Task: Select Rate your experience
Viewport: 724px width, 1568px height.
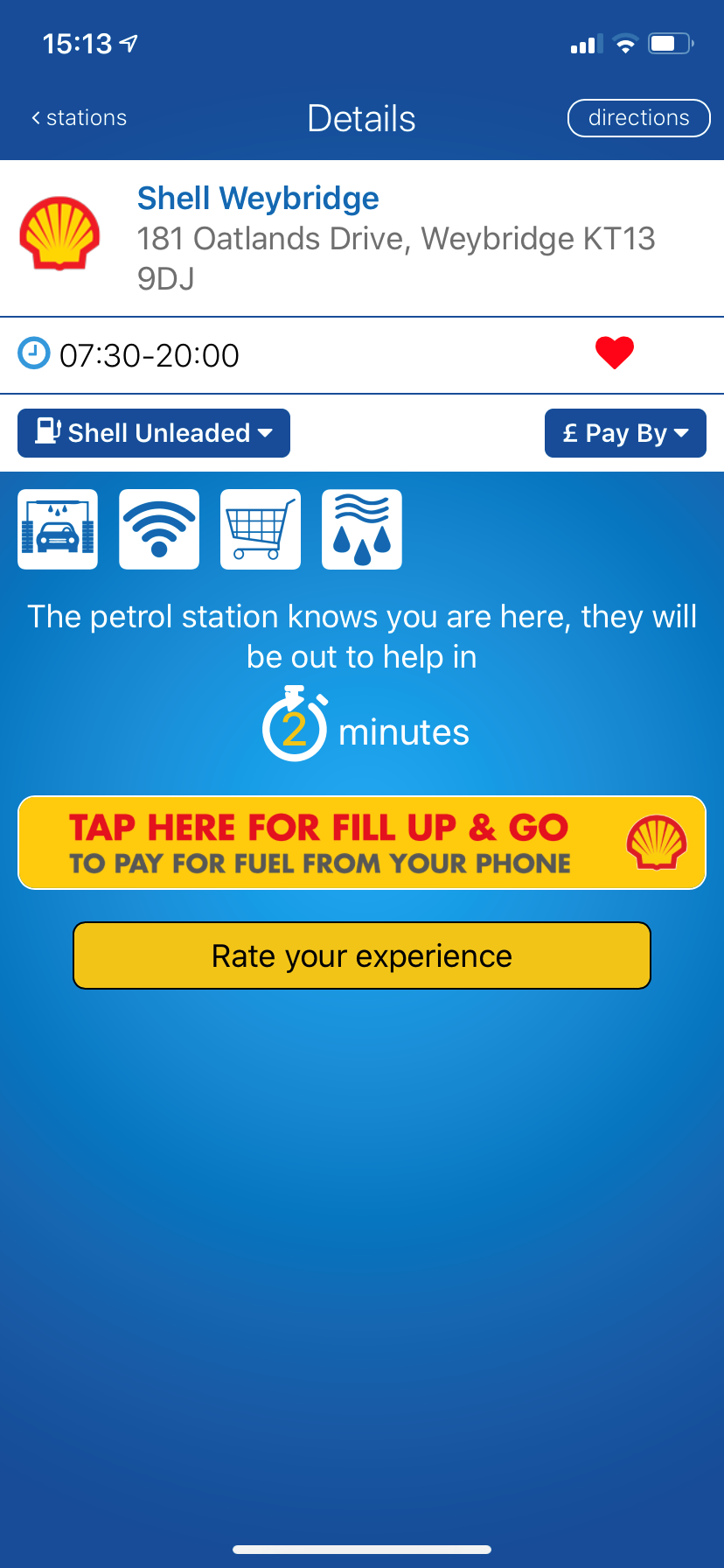Action: (362, 955)
